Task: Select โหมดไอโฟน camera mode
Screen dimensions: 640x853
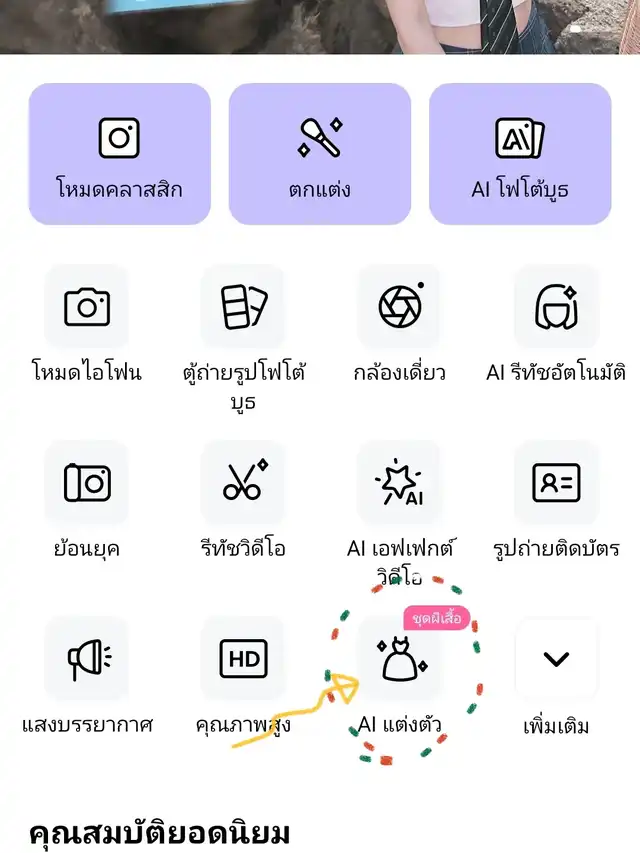Action: [87, 307]
